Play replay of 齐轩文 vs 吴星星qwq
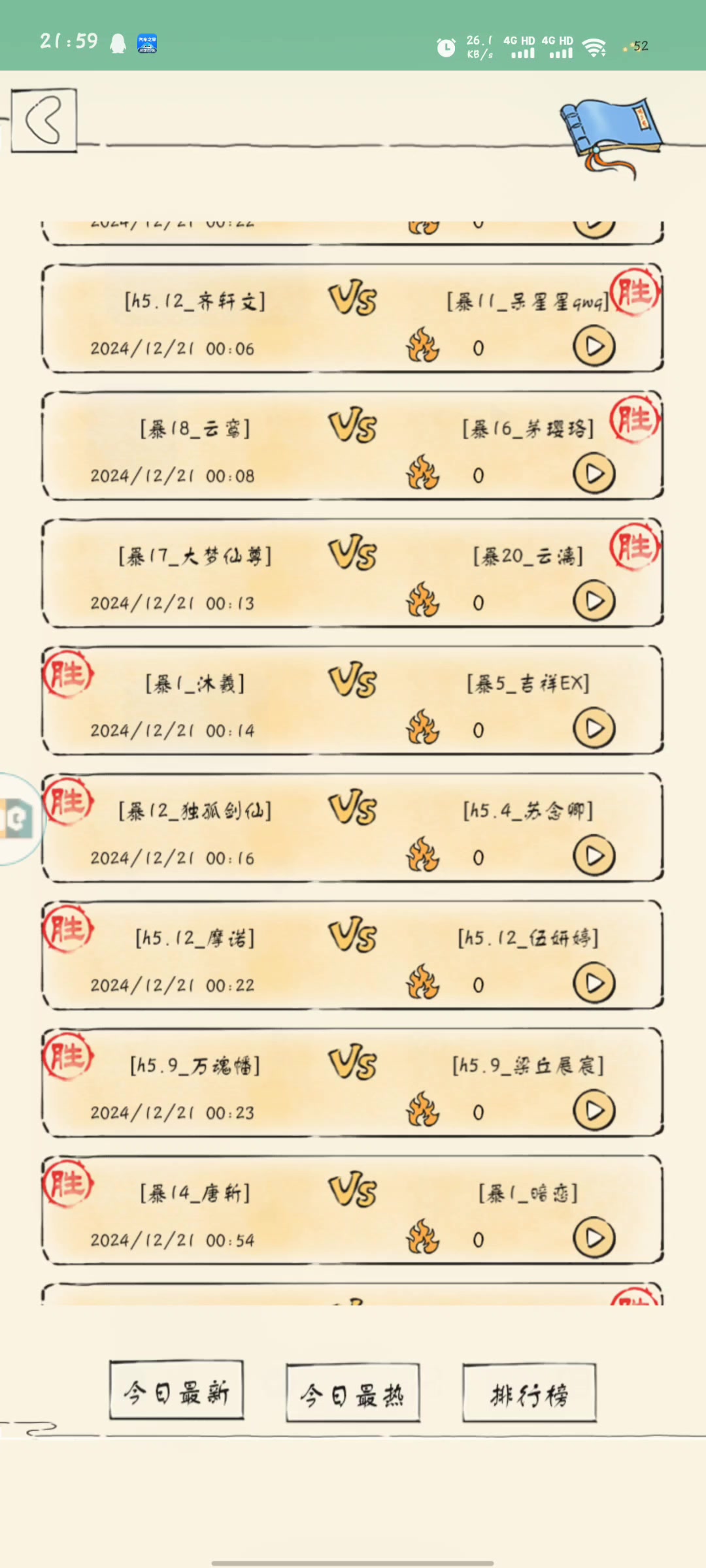The image size is (706, 1568). [594, 346]
